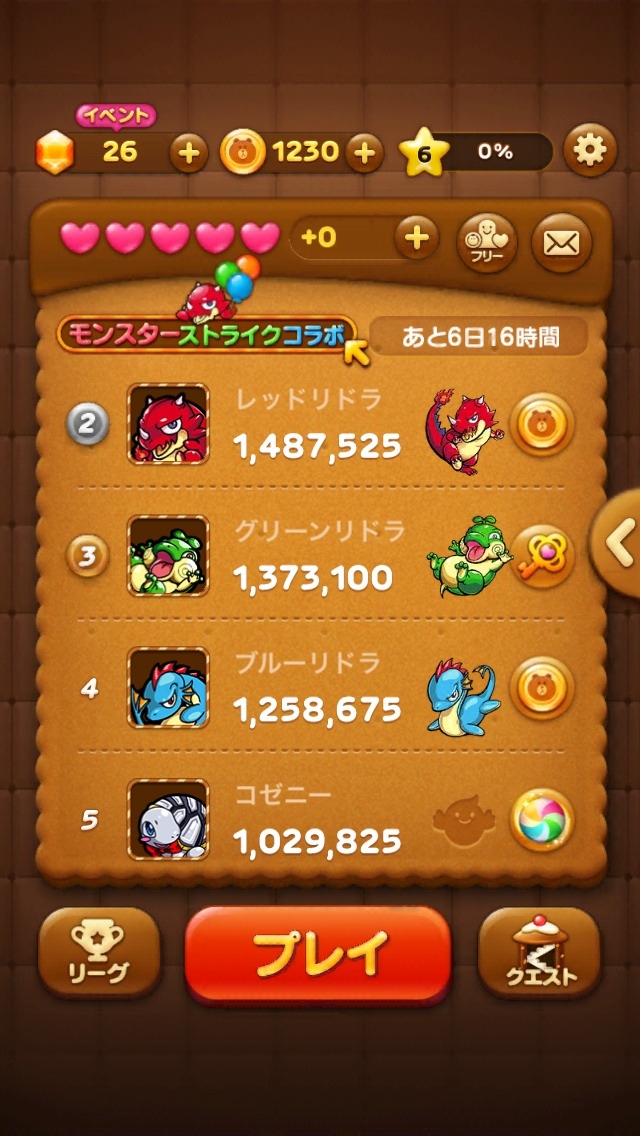Add more coins with plus button
Viewport: 640px width, 1136px height.
pos(364,152)
